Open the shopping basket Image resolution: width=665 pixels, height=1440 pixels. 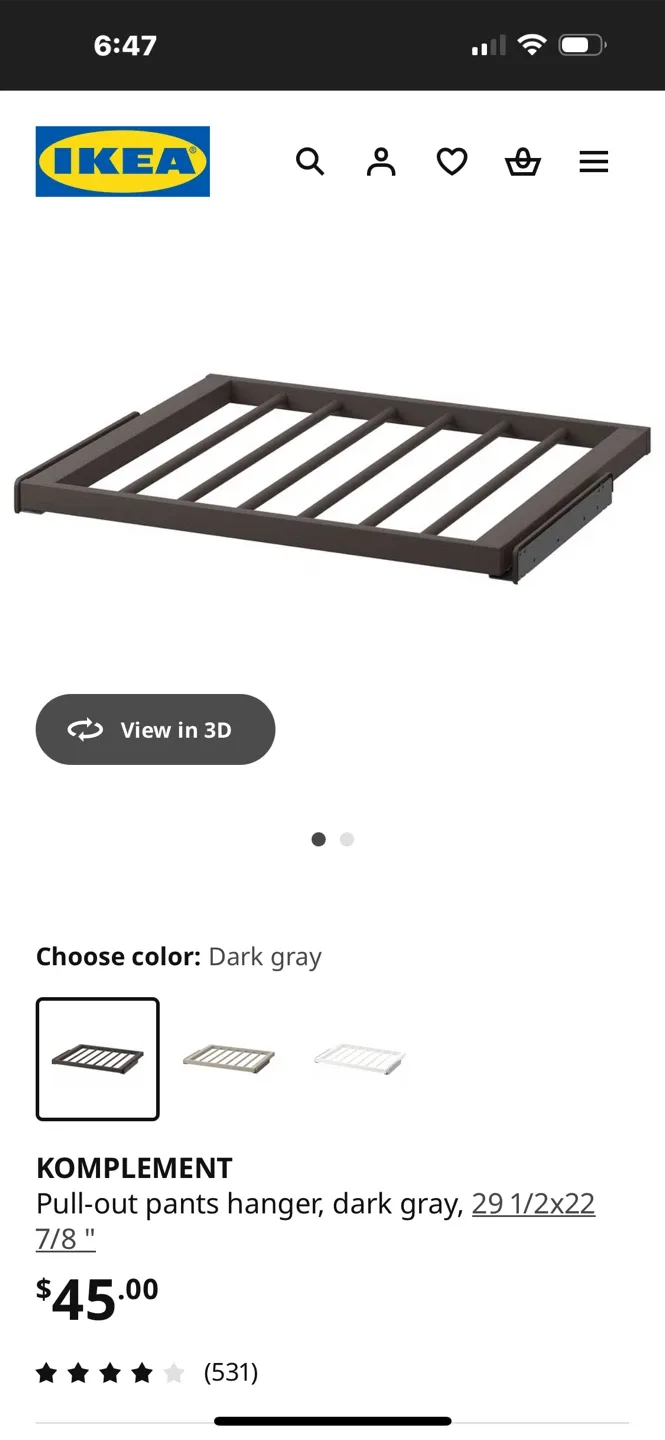[523, 161]
